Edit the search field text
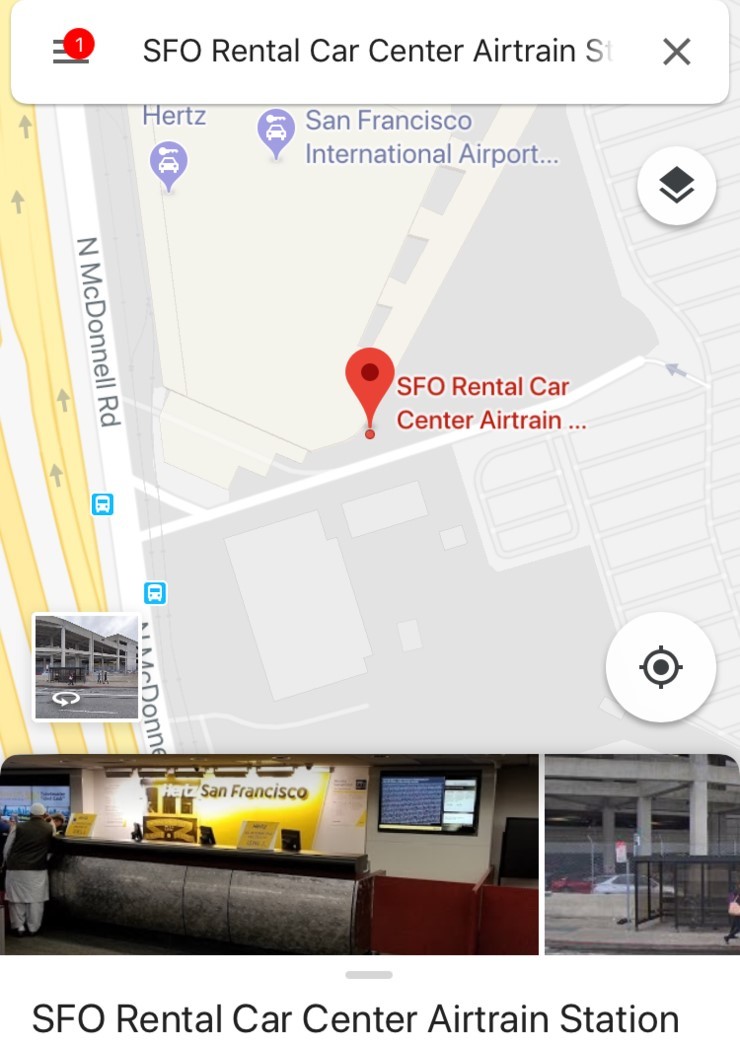The width and height of the screenshot is (740, 1053). pos(375,52)
